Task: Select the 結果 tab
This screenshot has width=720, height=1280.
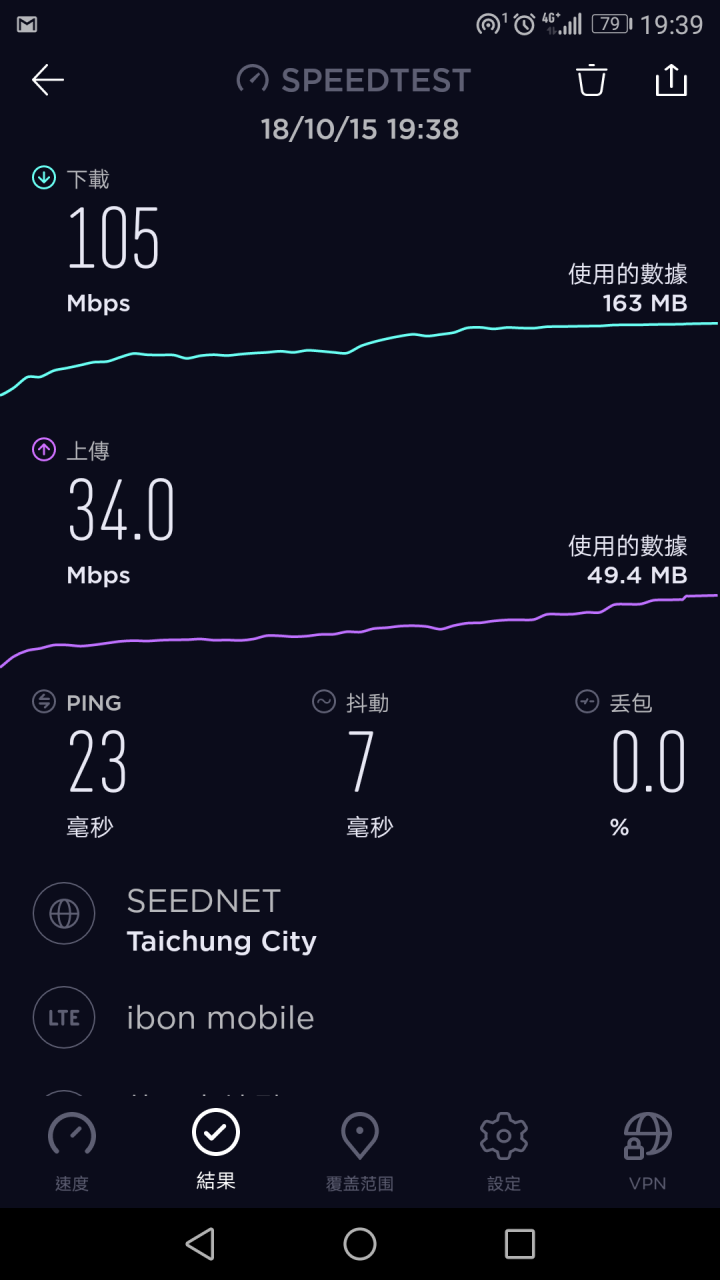Action: (x=216, y=1150)
